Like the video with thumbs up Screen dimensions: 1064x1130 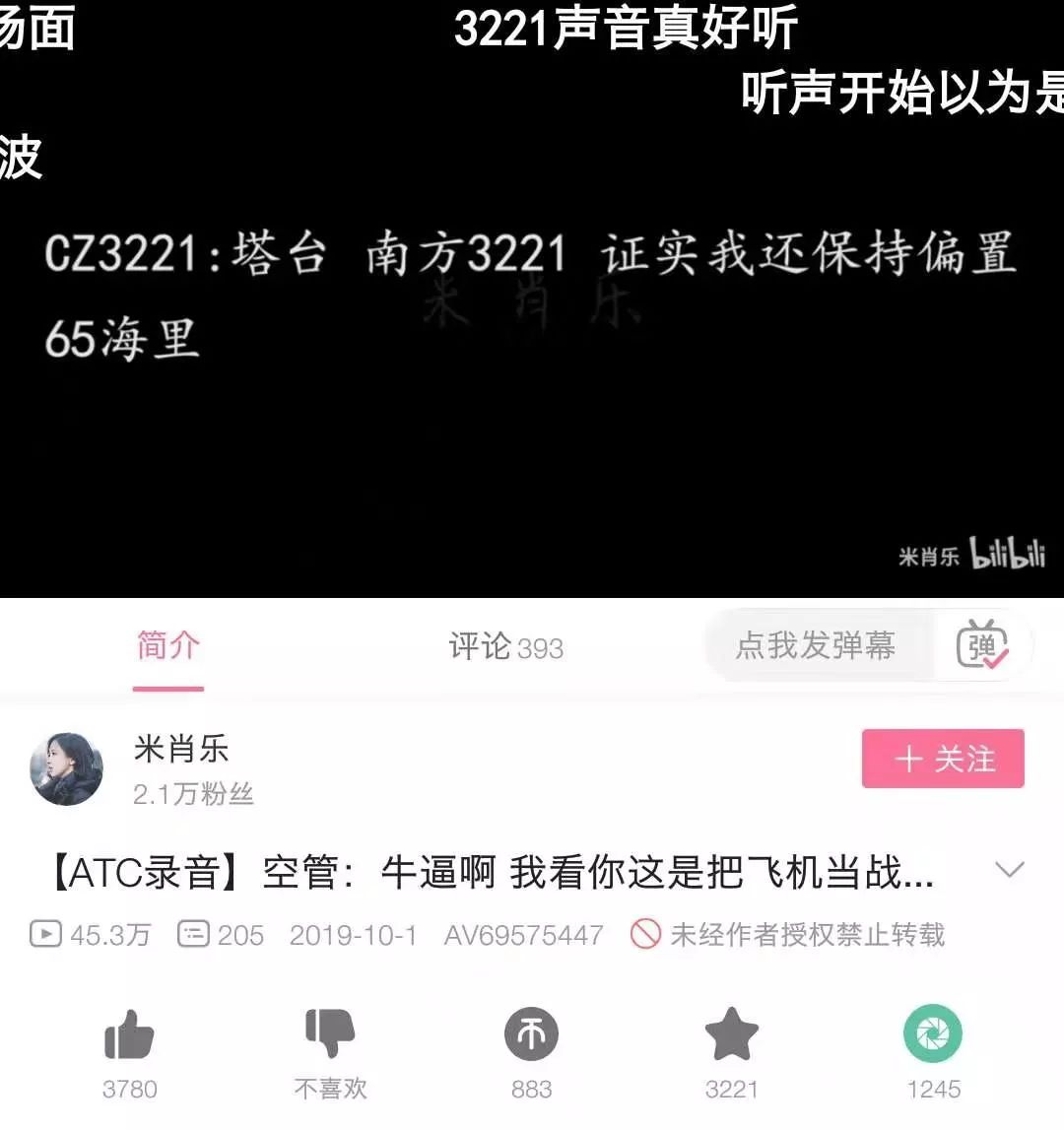coord(129,1036)
